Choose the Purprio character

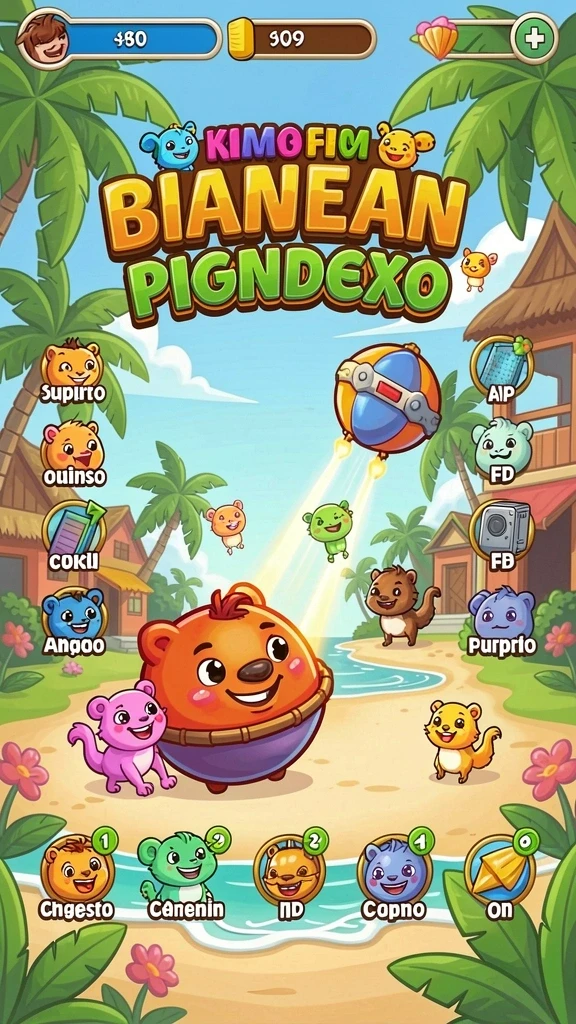pyautogui.click(x=502, y=620)
